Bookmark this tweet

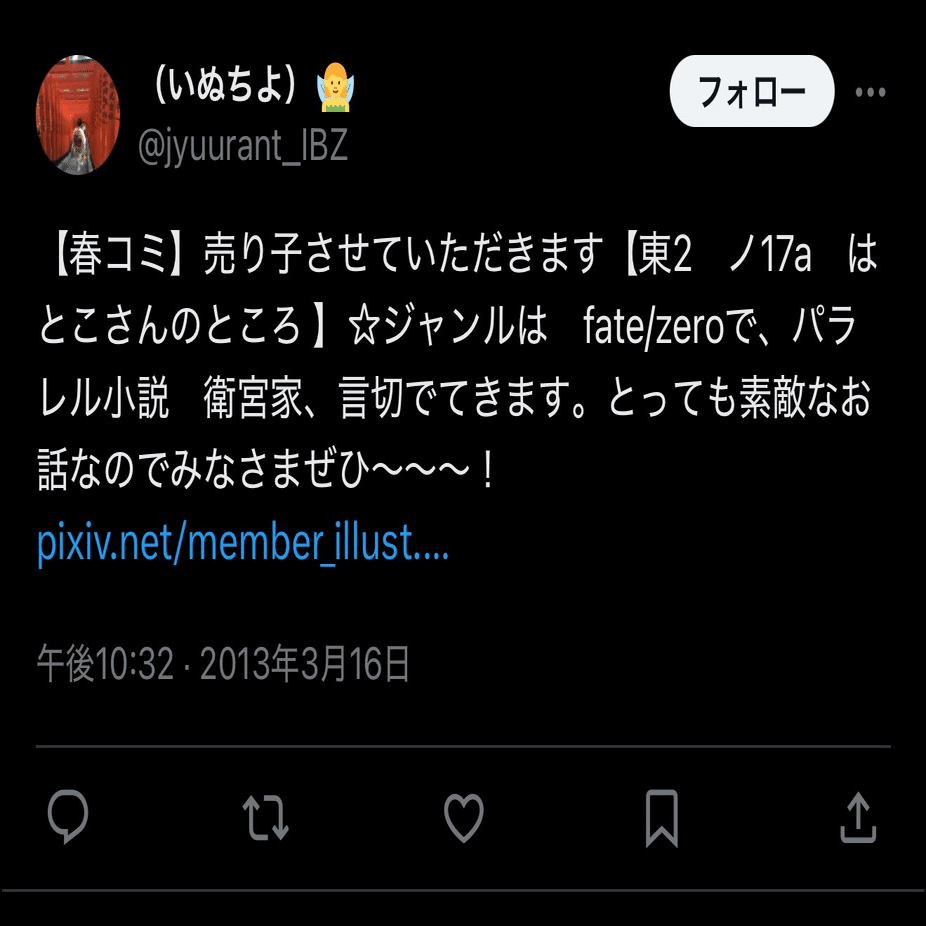click(x=662, y=817)
